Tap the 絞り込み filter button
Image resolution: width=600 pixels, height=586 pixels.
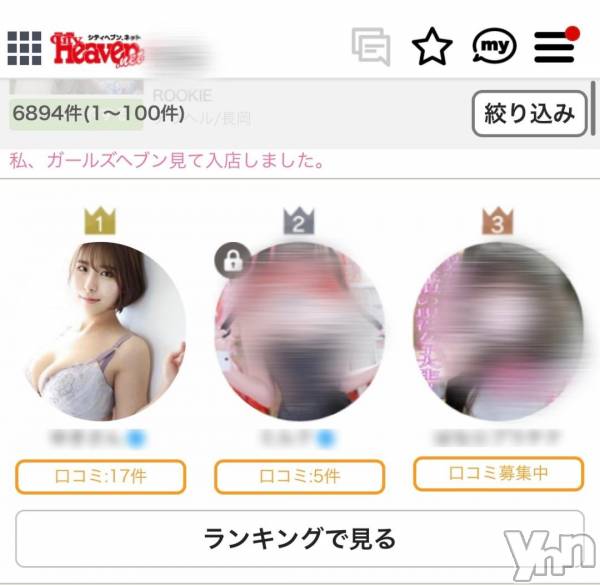(529, 113)
